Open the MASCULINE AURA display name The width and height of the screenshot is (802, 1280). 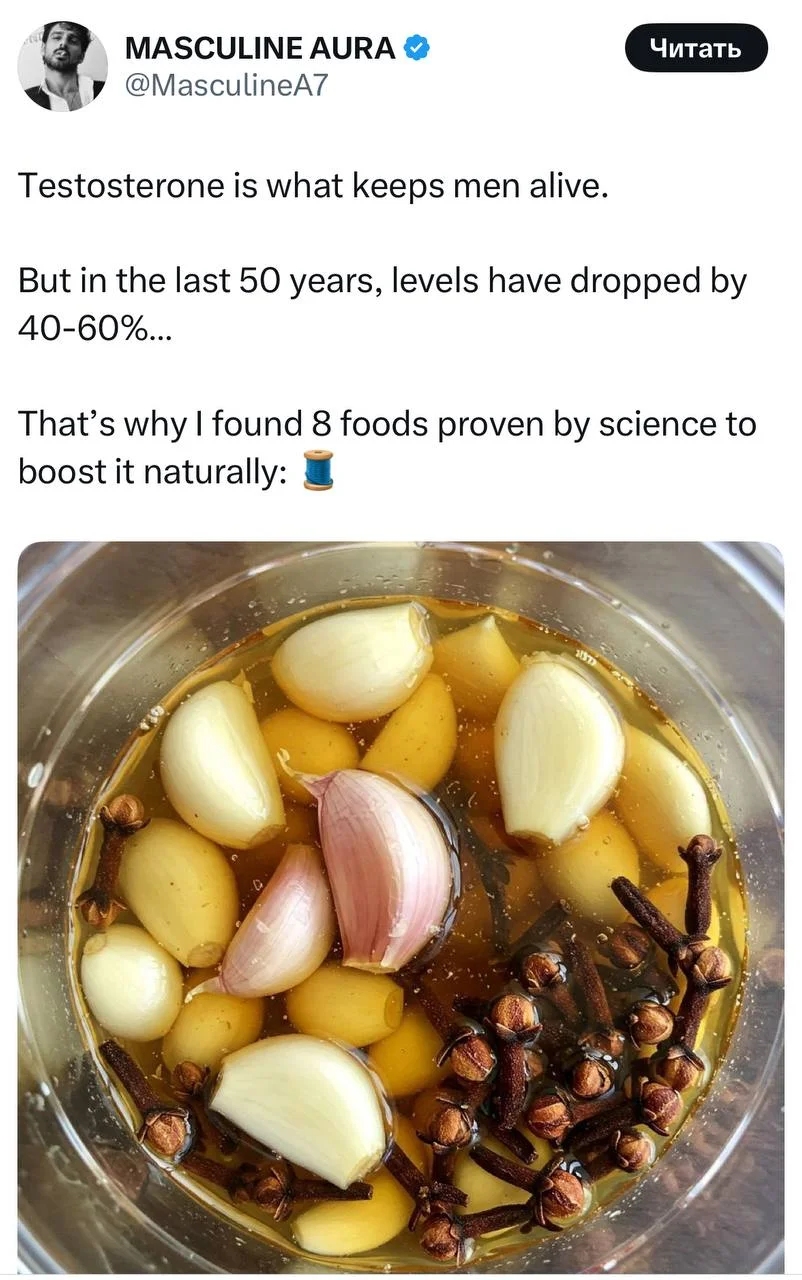pyautogui.click(x=260, y=48)
